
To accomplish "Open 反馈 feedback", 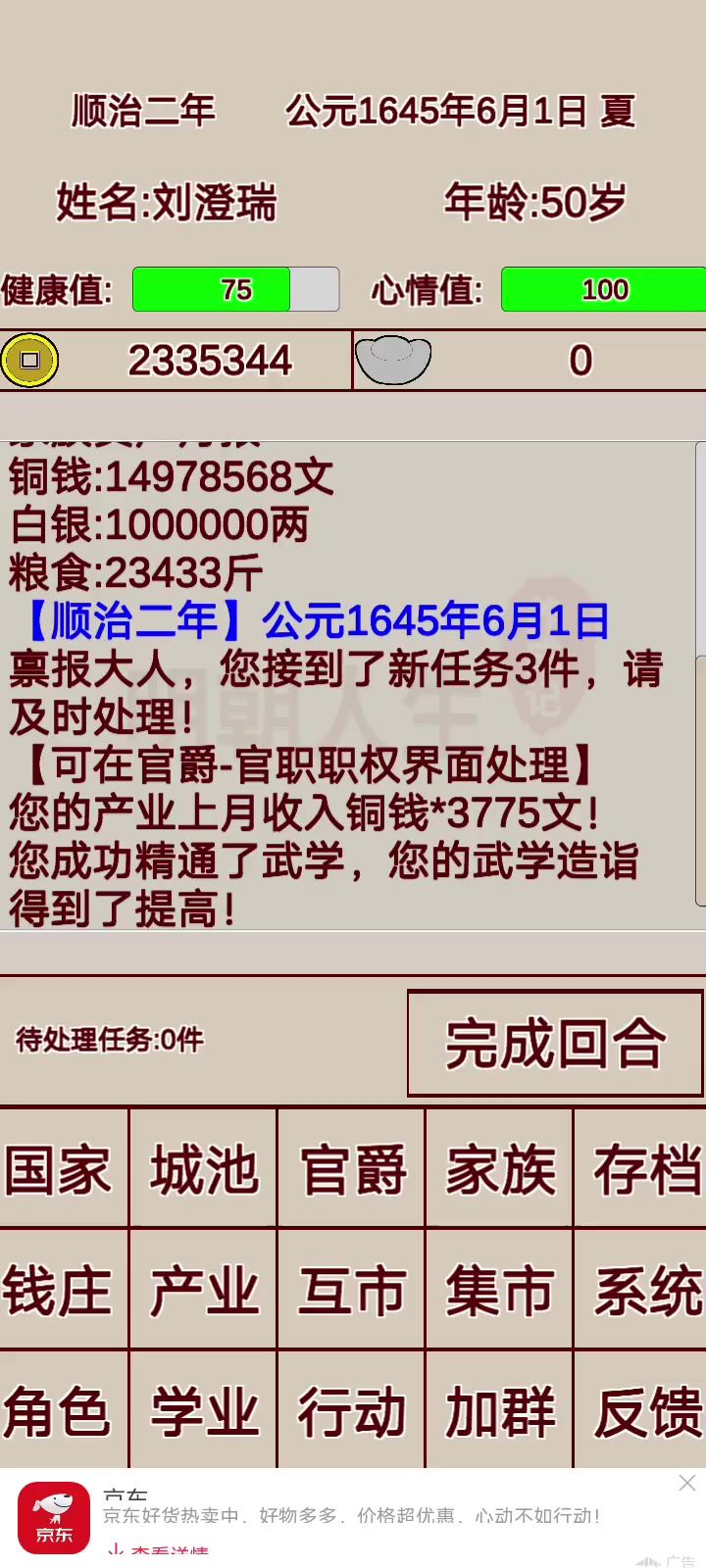I will click(x=640, y=1409).
